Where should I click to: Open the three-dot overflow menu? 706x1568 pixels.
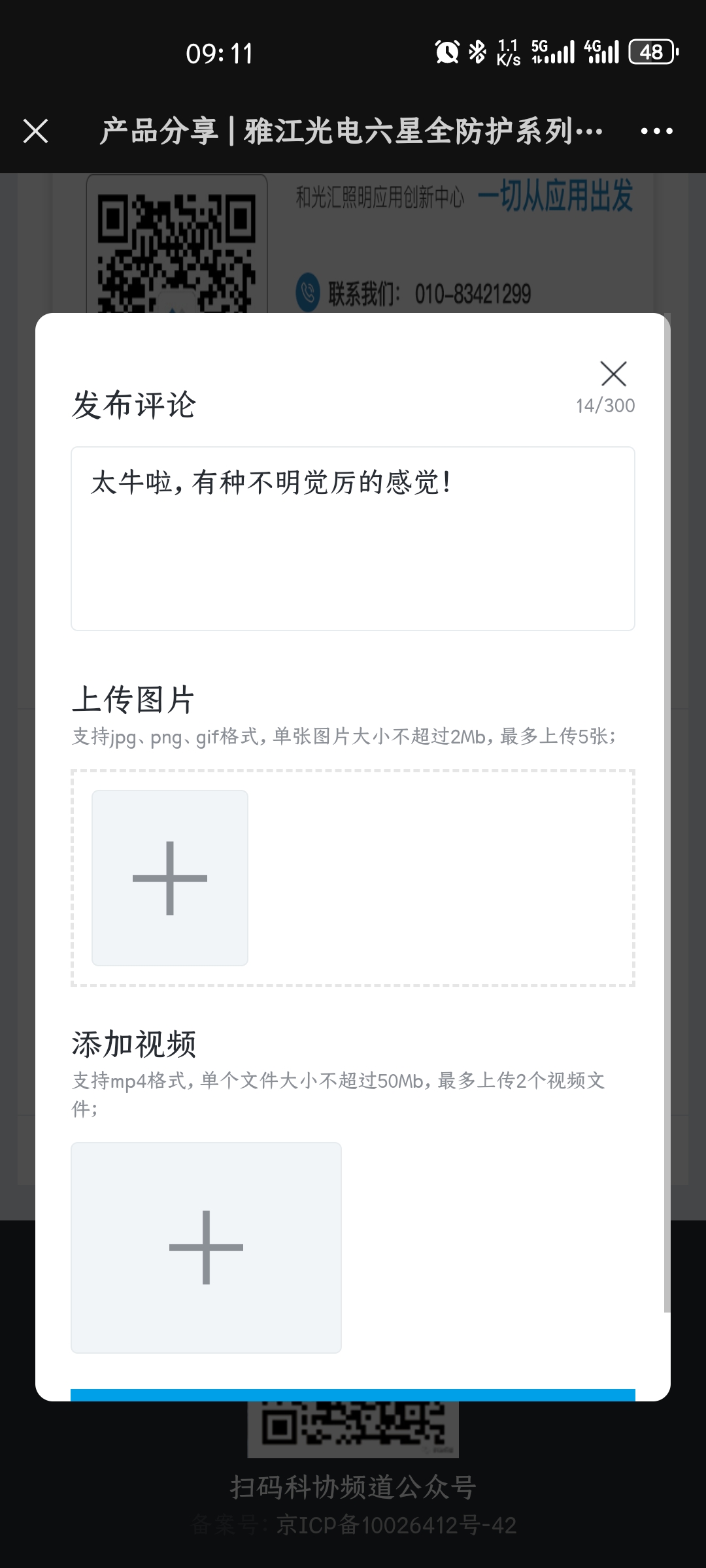click(656, 131)
